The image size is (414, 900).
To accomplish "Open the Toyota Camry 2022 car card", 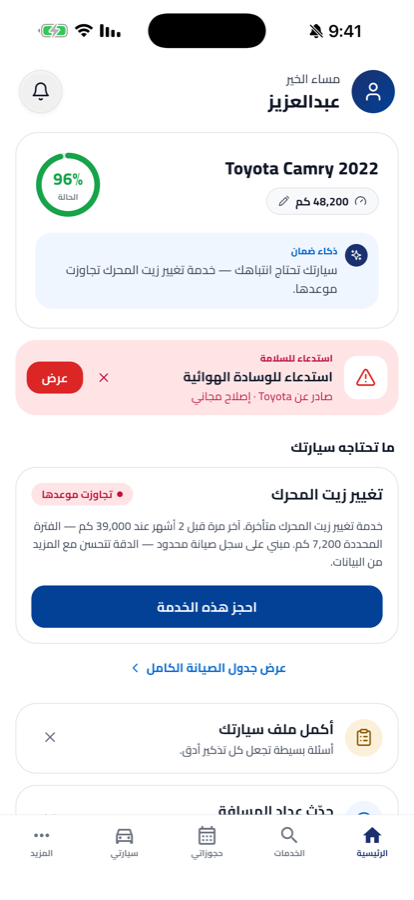I will point(207,231).
